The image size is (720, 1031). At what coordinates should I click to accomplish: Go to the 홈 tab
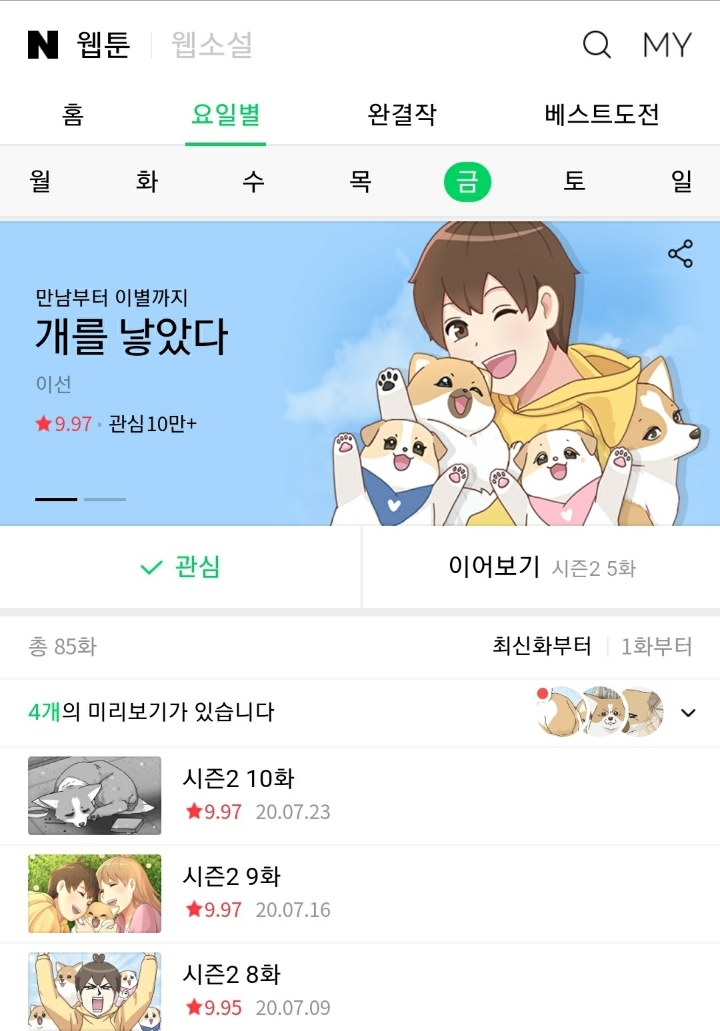(73, 114)
